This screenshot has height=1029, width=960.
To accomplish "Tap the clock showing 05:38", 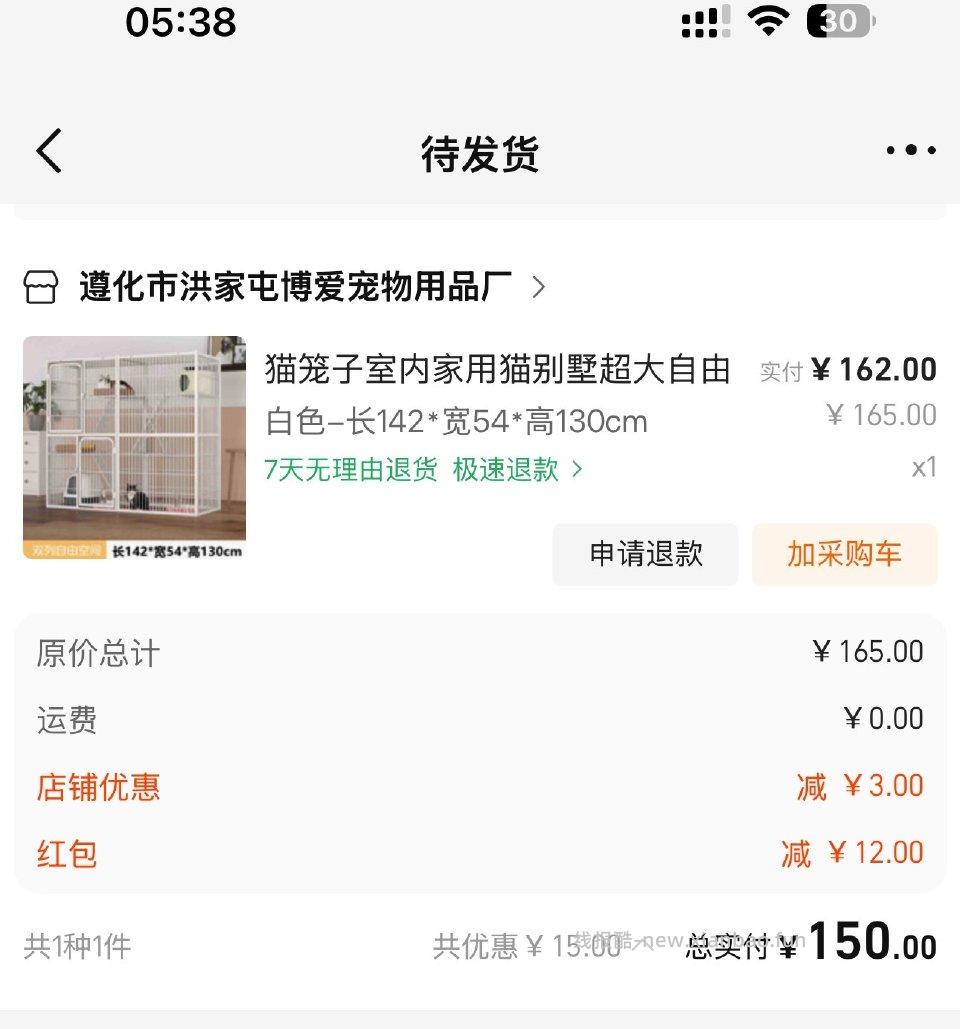I will [183, 22].
